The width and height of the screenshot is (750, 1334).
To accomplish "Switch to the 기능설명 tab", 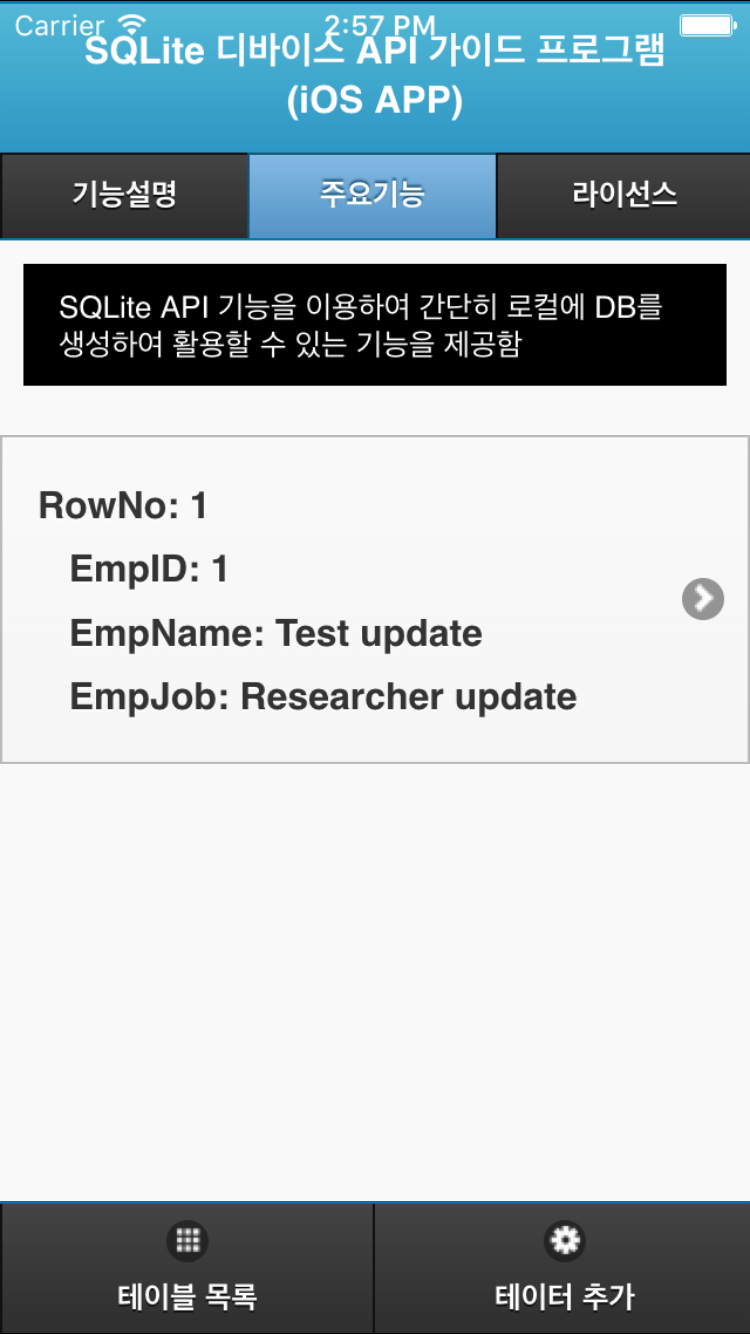I will point(124,196).
